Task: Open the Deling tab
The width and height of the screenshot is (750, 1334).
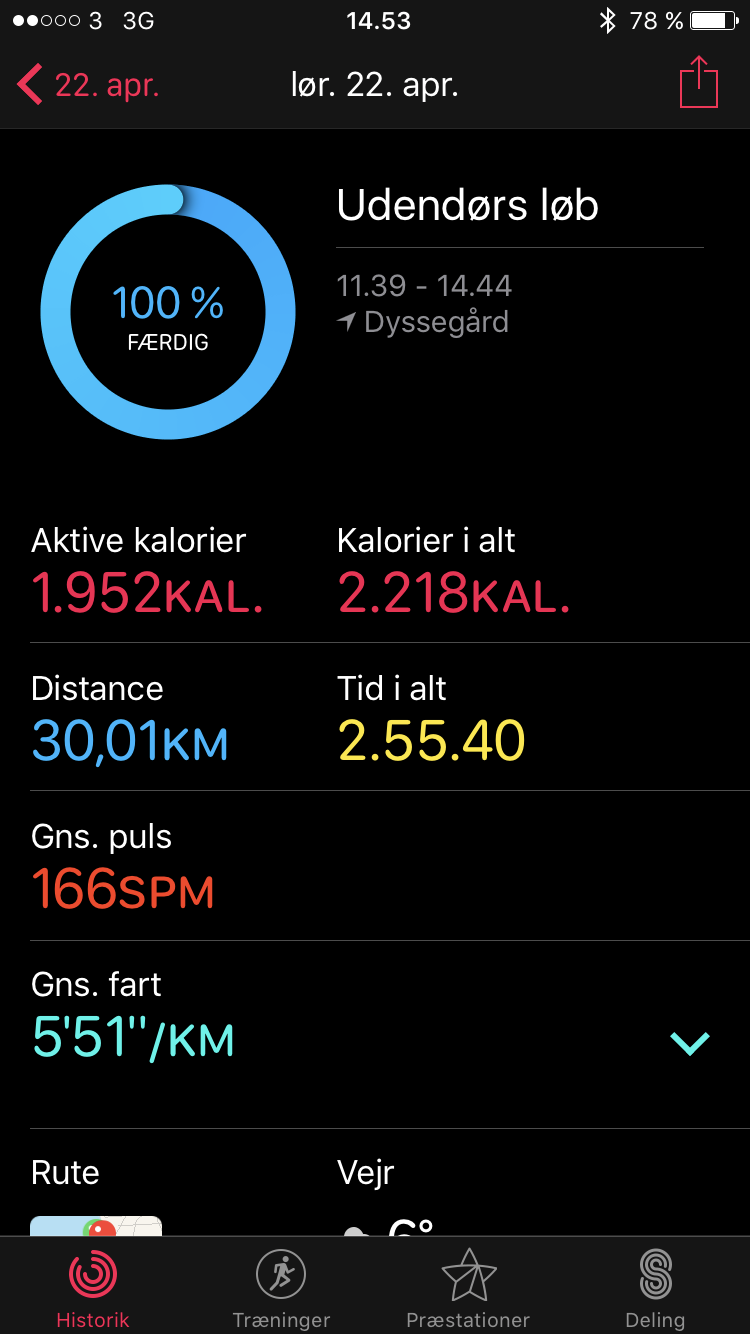Action: pyautogui.click(x=656, y=1288)
